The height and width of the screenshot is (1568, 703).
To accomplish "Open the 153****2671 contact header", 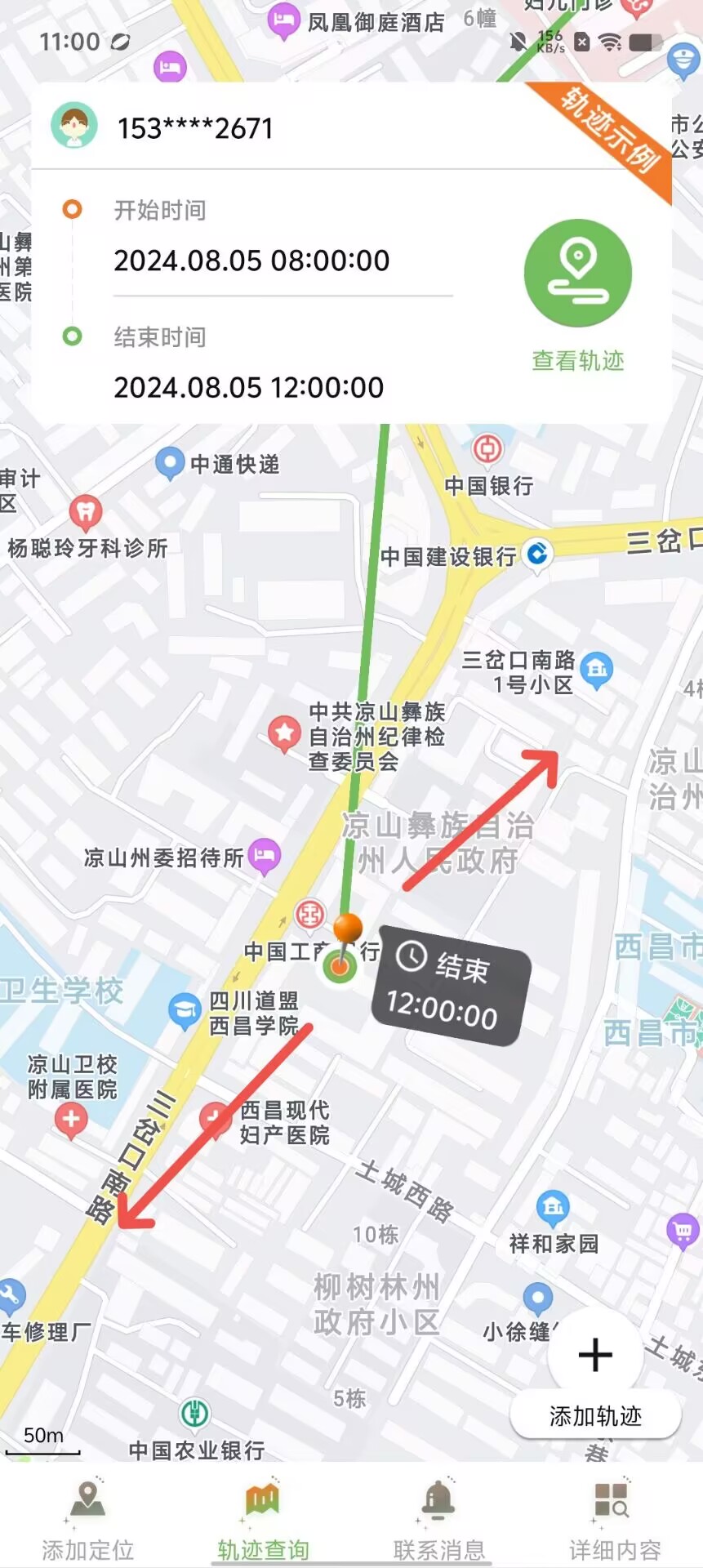I will coord(194,128).
